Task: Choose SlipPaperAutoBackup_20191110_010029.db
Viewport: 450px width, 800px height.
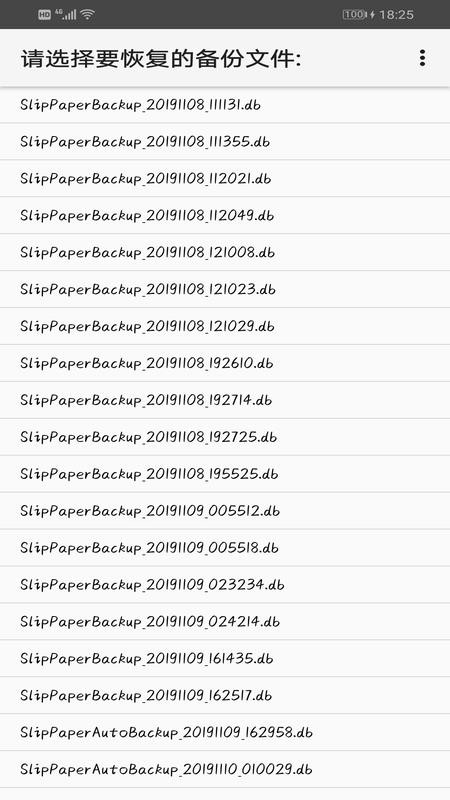Action: pos(225,769)
